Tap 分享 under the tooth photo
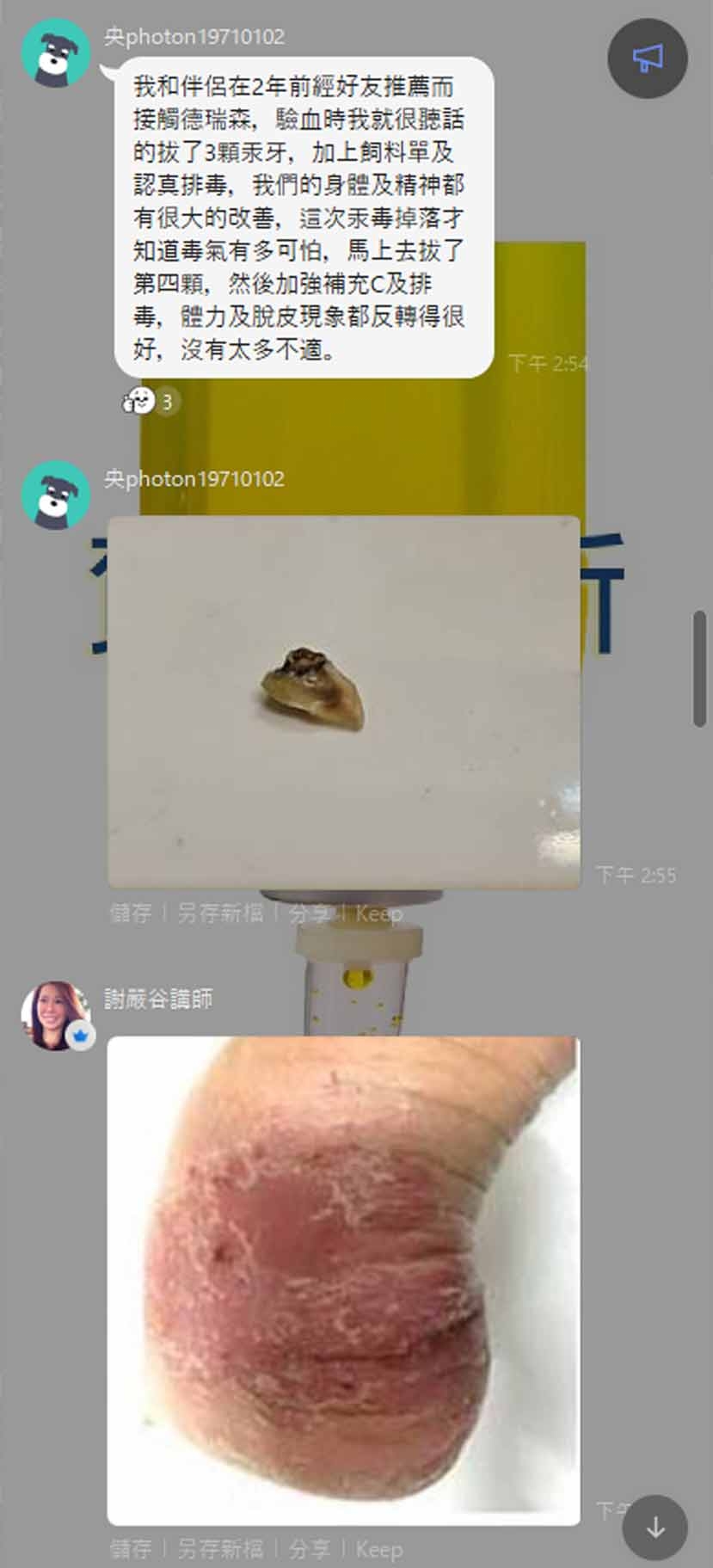 pyautogui.click(x=310, y=913)
